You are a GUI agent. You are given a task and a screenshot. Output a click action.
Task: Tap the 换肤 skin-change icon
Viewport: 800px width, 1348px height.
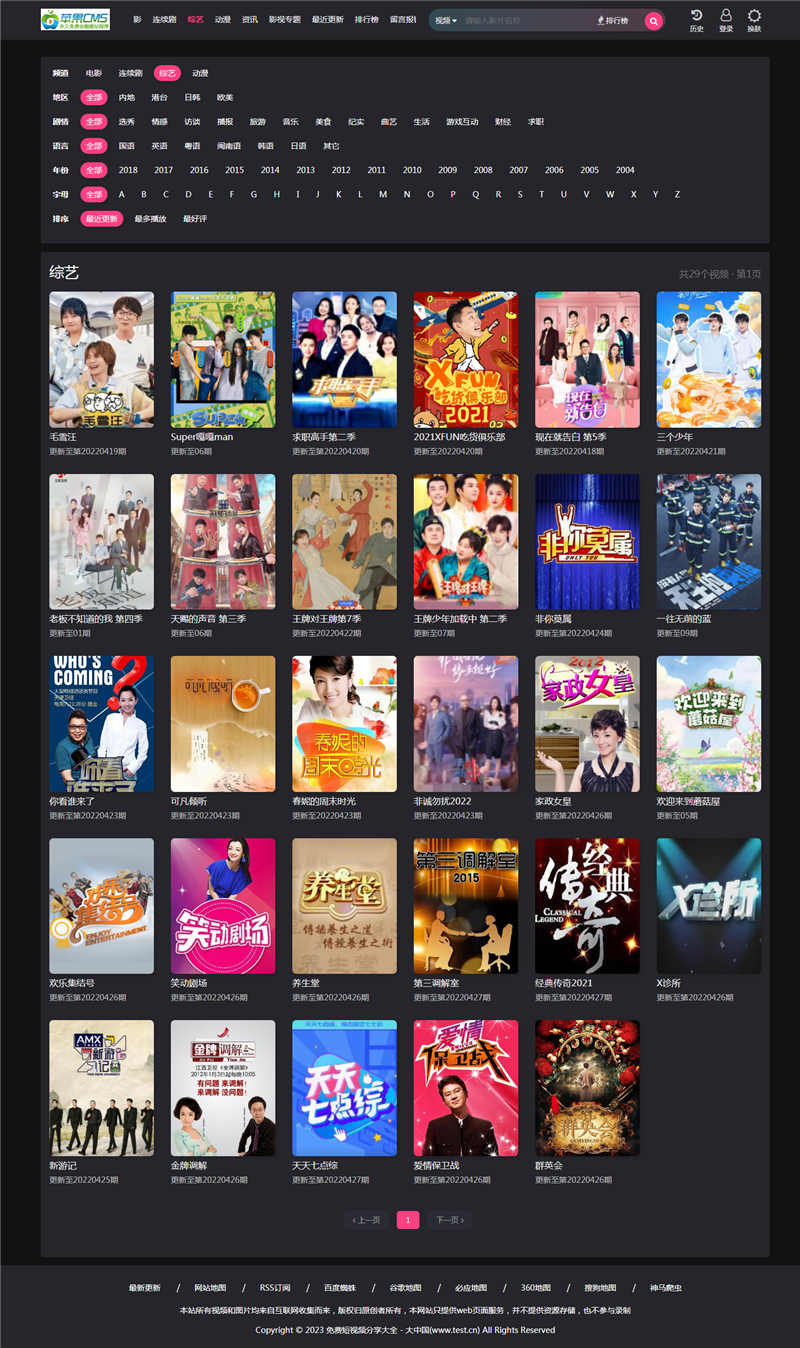click(754, 19)
